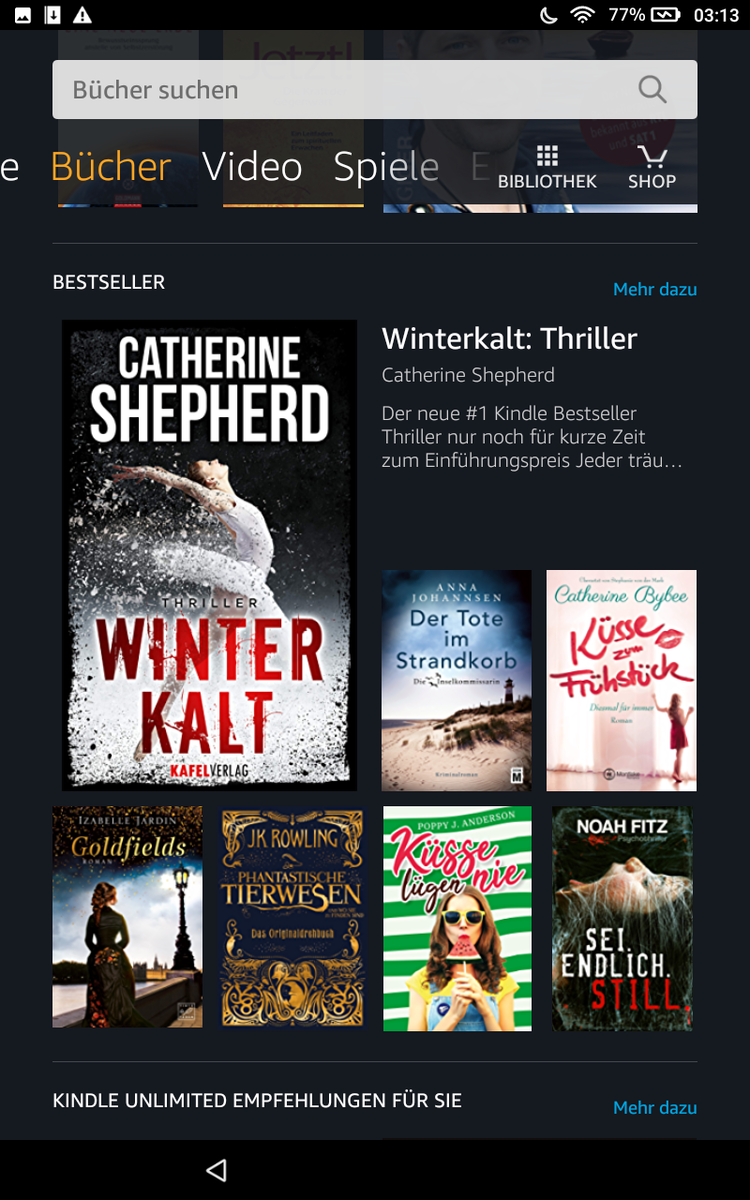Viewport: 750px width, 1200px height.
Task: Open Phantastische Tierwesen by J.K. Rowling
Action: (291, 917)
